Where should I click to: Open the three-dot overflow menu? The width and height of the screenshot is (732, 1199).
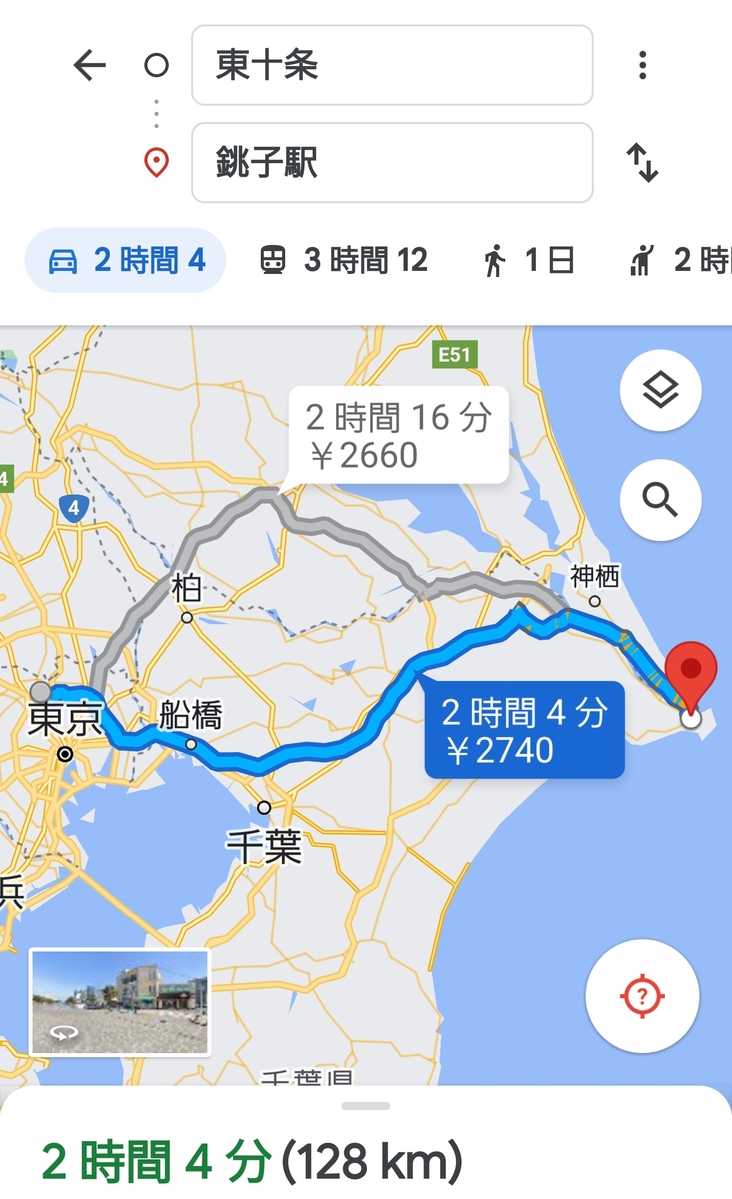(643, 65)
